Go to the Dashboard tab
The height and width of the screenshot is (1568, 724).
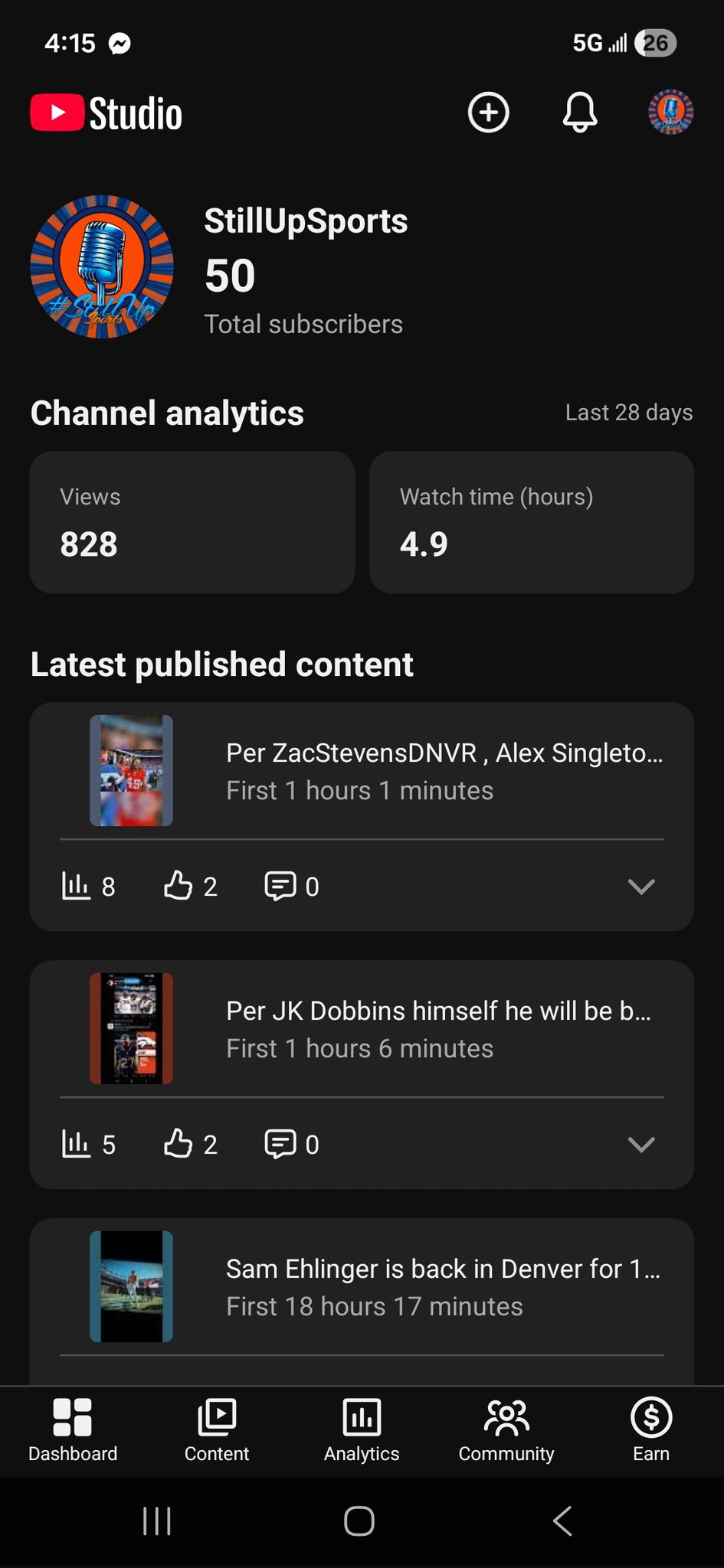[x=73, y=1429]
